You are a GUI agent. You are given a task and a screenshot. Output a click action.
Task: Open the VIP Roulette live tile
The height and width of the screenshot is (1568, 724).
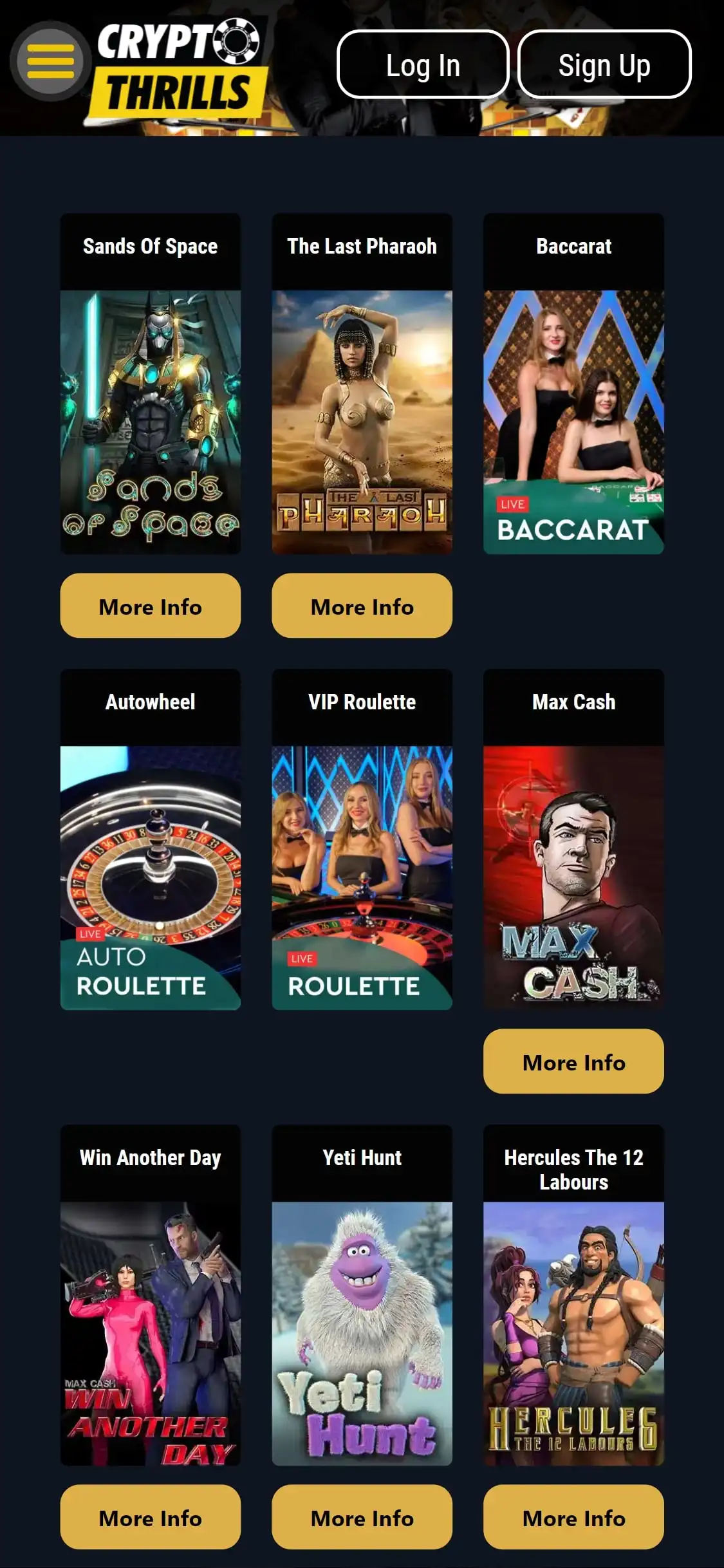click(362, 877)
